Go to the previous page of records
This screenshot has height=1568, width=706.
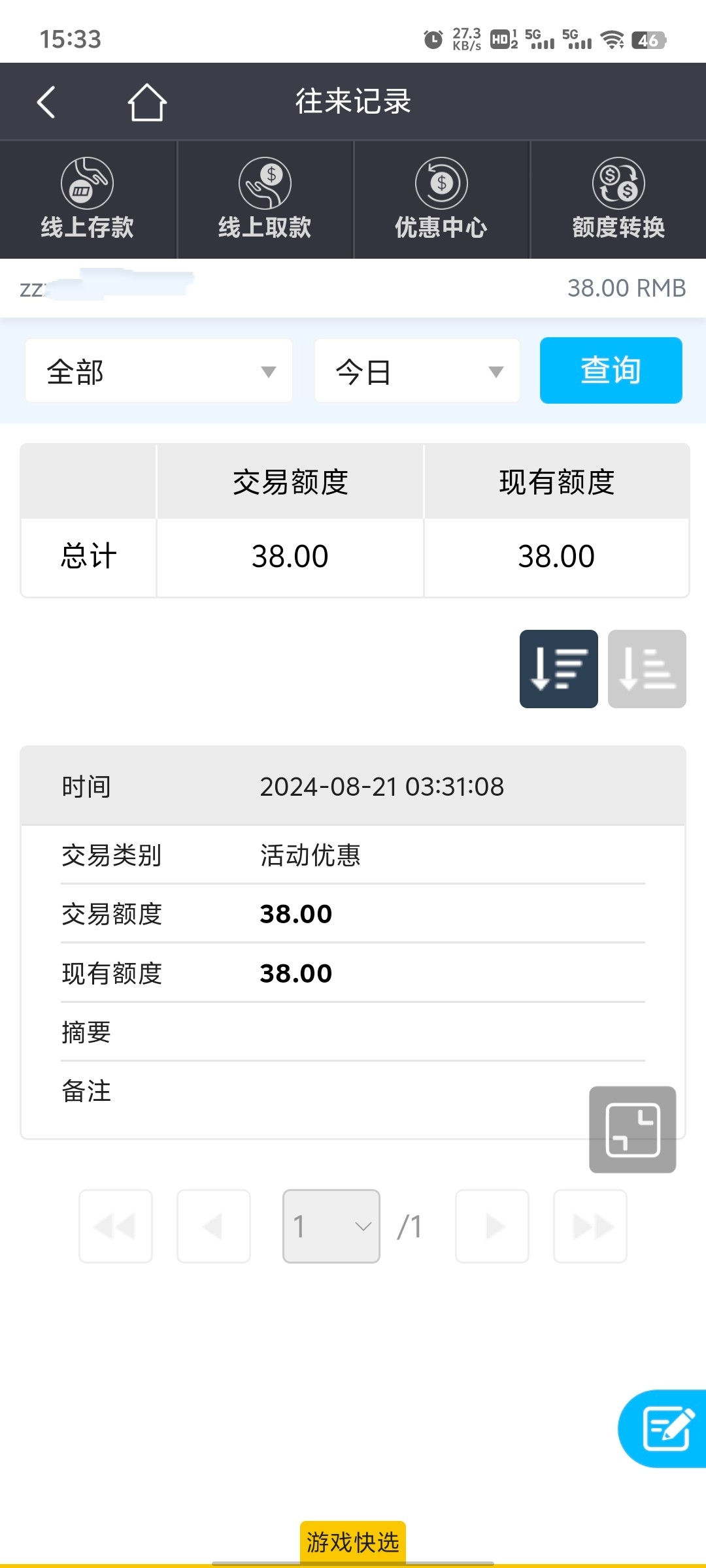point(214,1226)
